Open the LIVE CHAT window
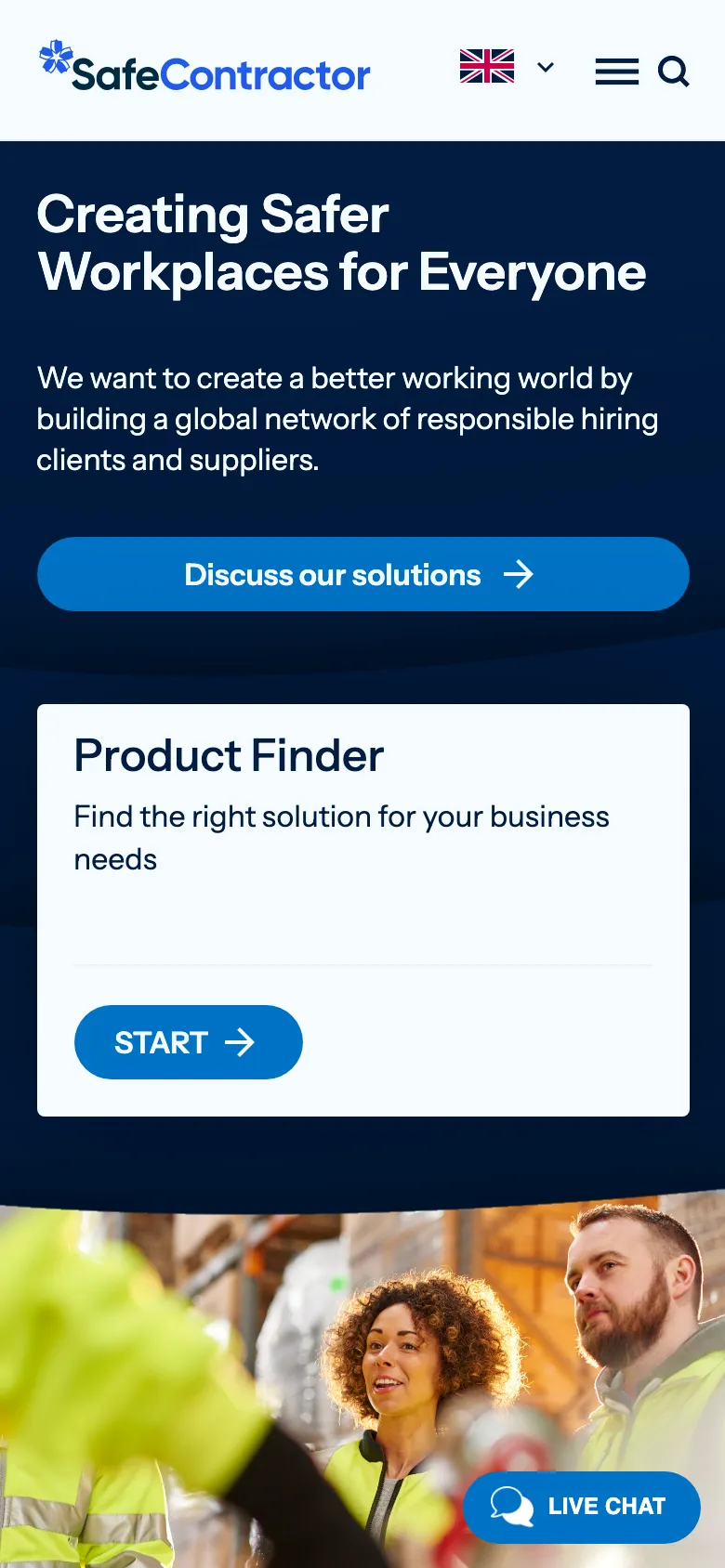This screenshot has width=725, height=1568. click(x=581, y=1507)
